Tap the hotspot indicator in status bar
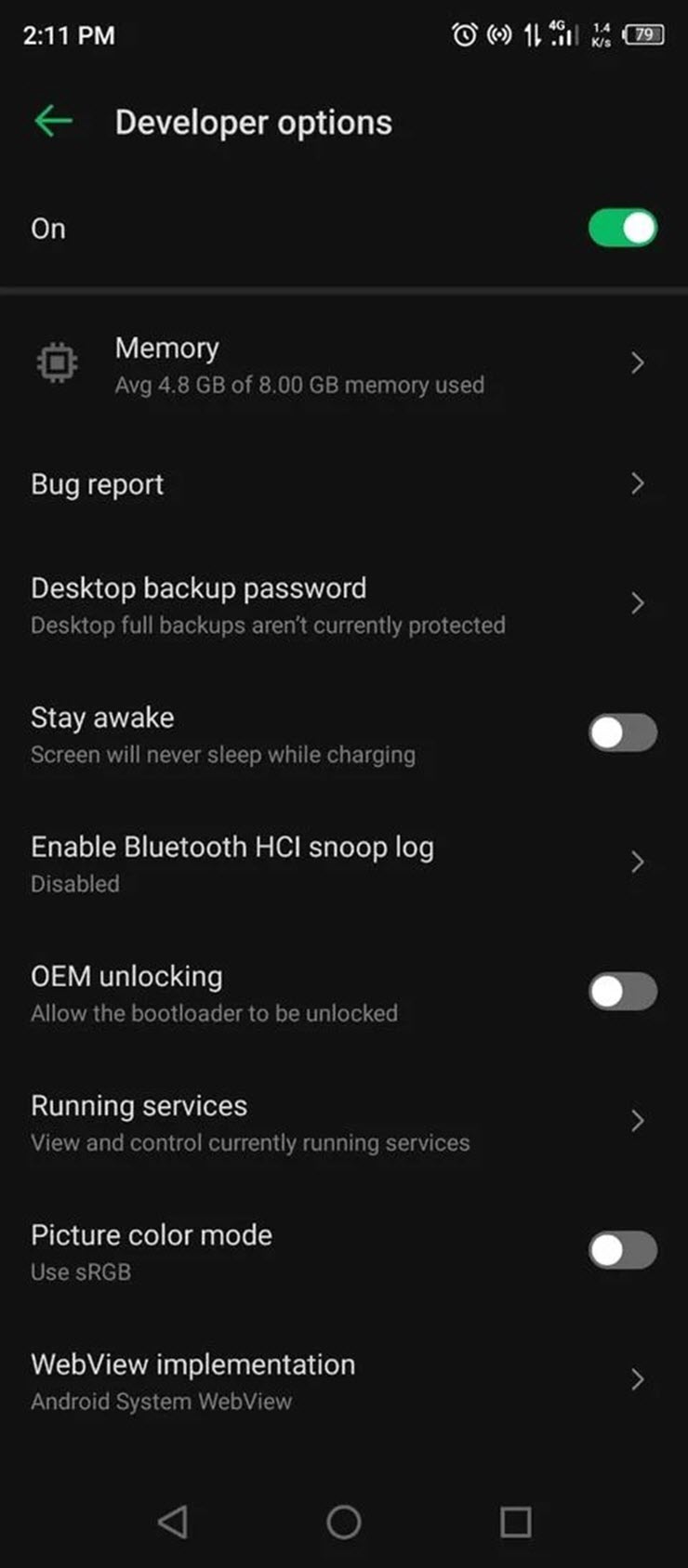 499,33
